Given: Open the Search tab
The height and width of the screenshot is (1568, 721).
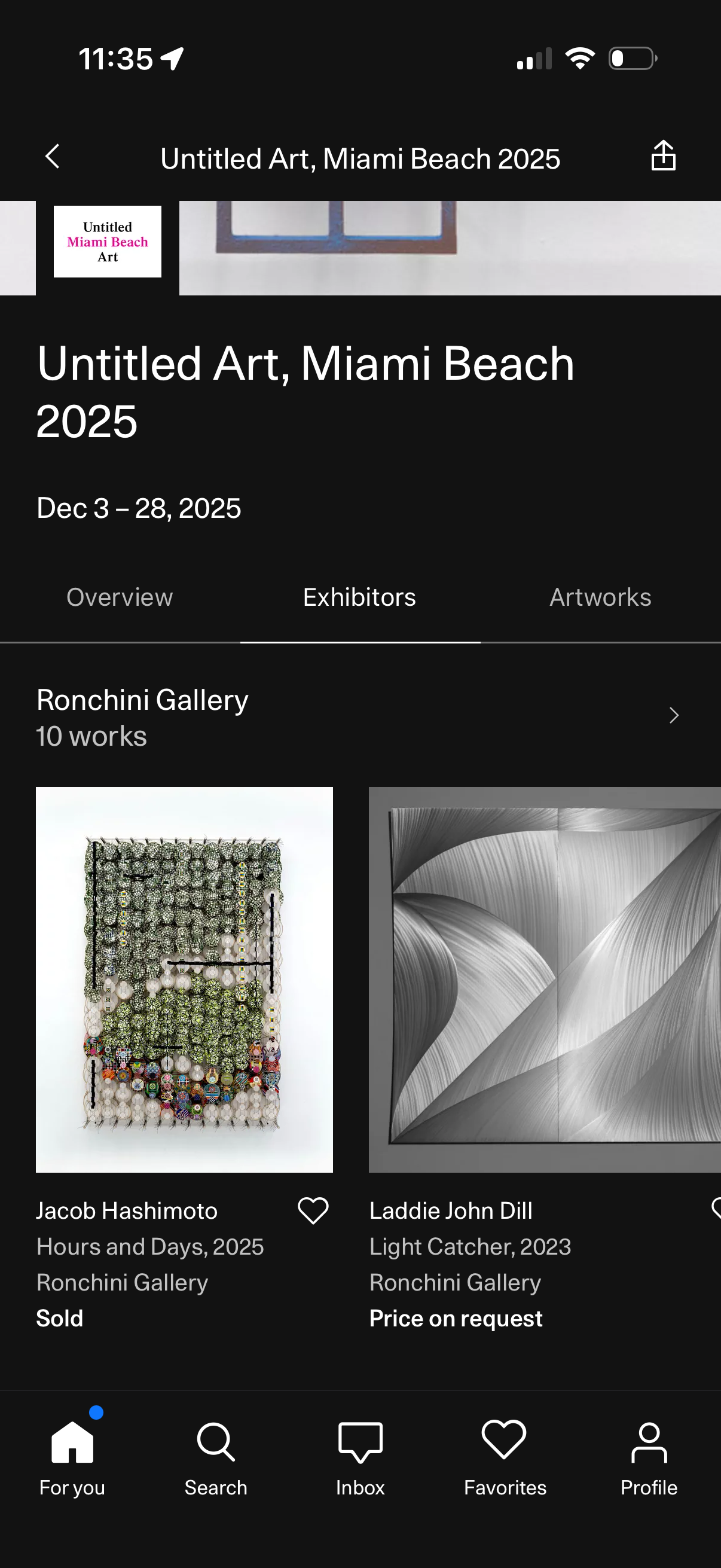Looking at the screenshot, I should click(x=216, y=1457).
